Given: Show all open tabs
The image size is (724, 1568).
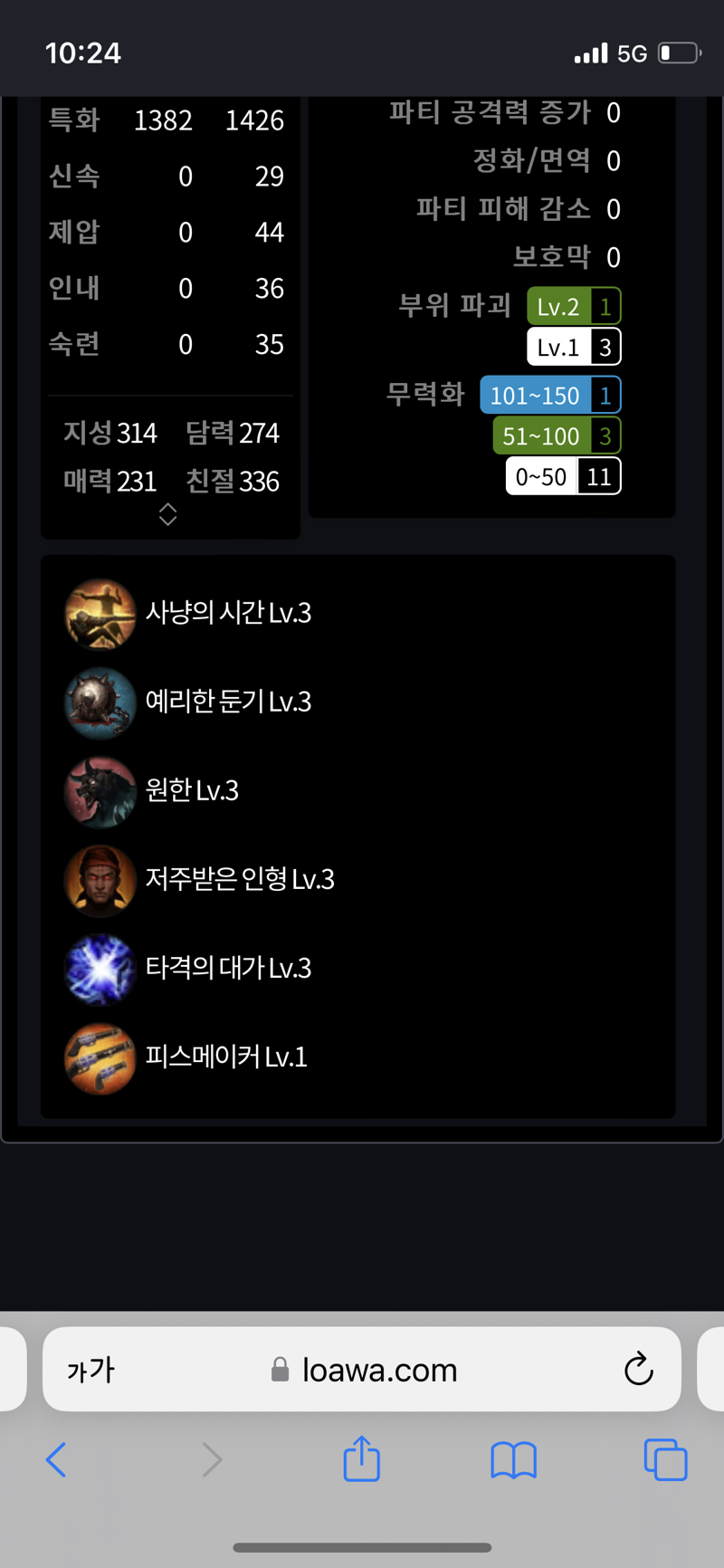Looking at the screenshot, I should 665,1459.
